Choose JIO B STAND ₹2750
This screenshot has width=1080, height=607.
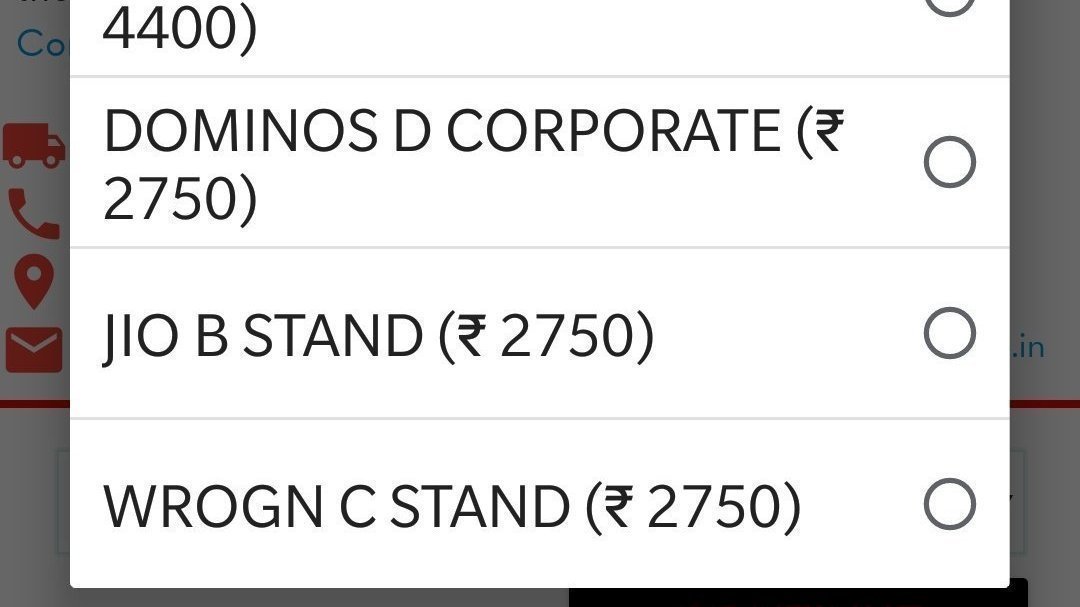pos(949,333)
